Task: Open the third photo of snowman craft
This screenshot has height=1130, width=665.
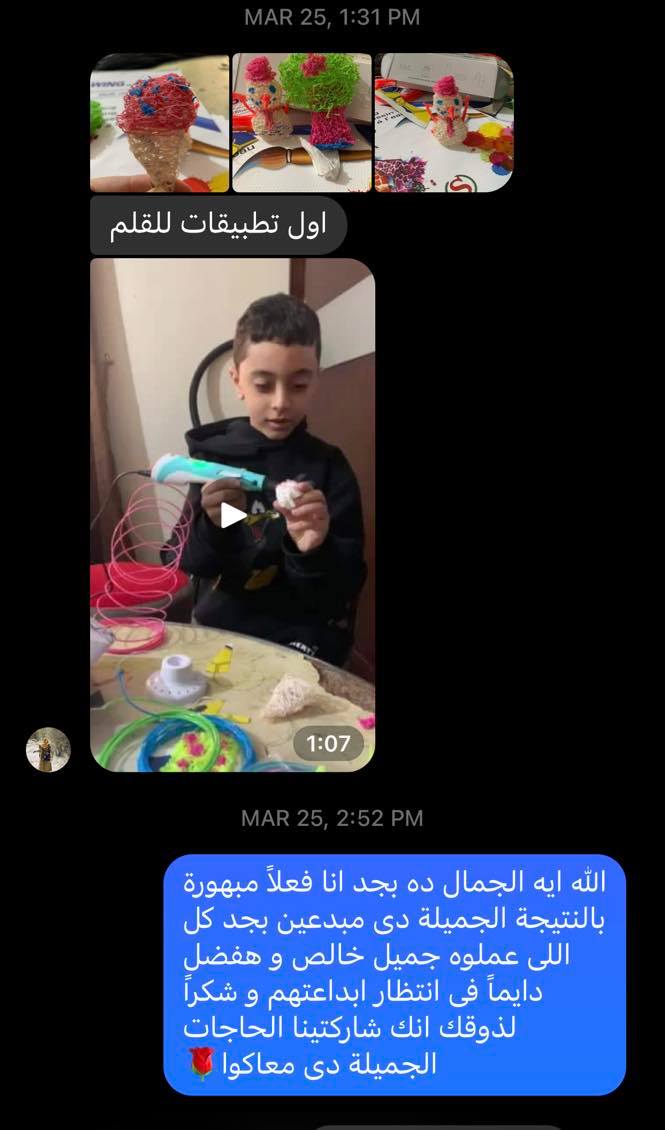Action: click(x=444, y=123)
